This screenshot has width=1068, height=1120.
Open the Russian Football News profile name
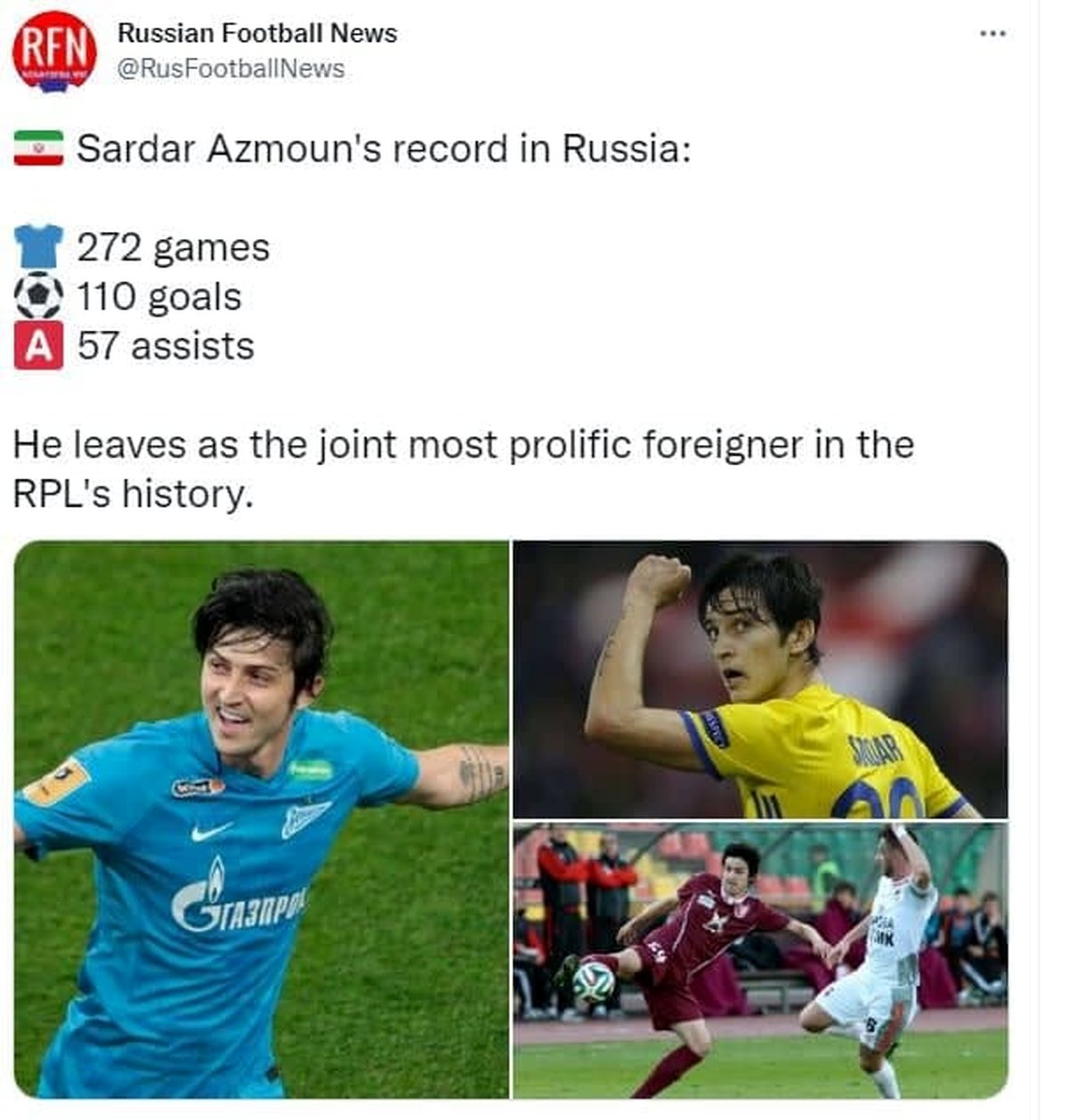[x=257, y=33]
